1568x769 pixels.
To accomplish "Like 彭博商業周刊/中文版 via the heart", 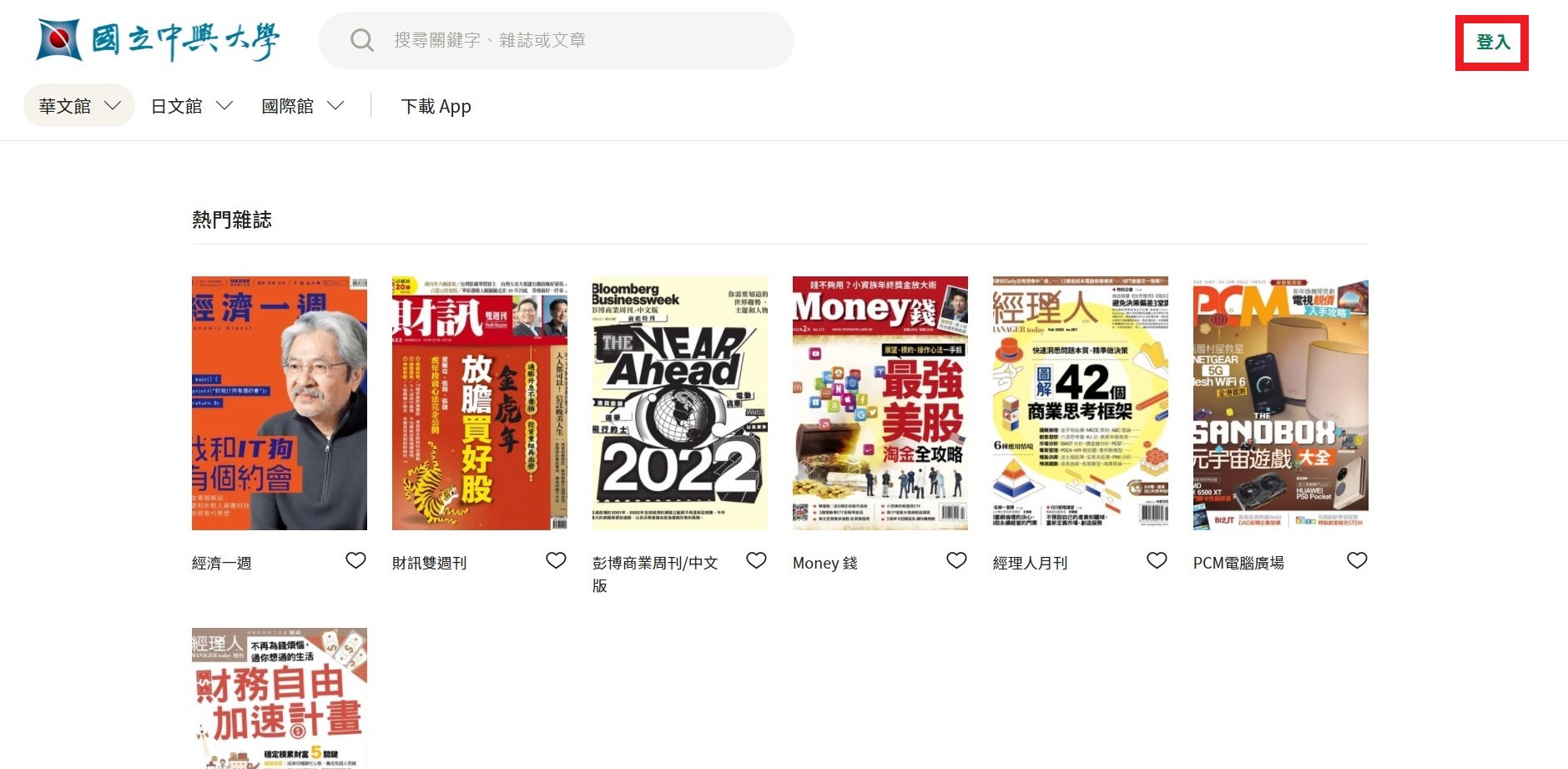I will [x=756, y=560].
